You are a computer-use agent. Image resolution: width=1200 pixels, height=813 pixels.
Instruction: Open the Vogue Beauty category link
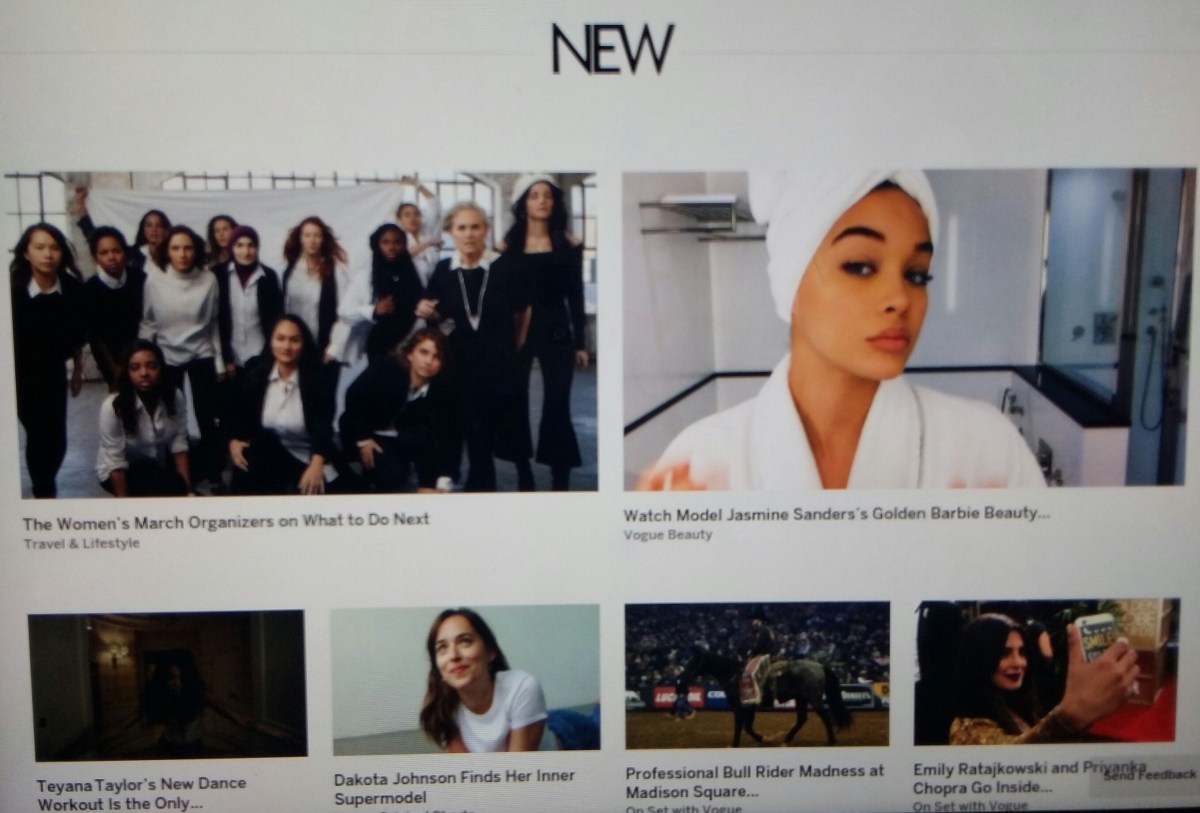pos(668,535)
